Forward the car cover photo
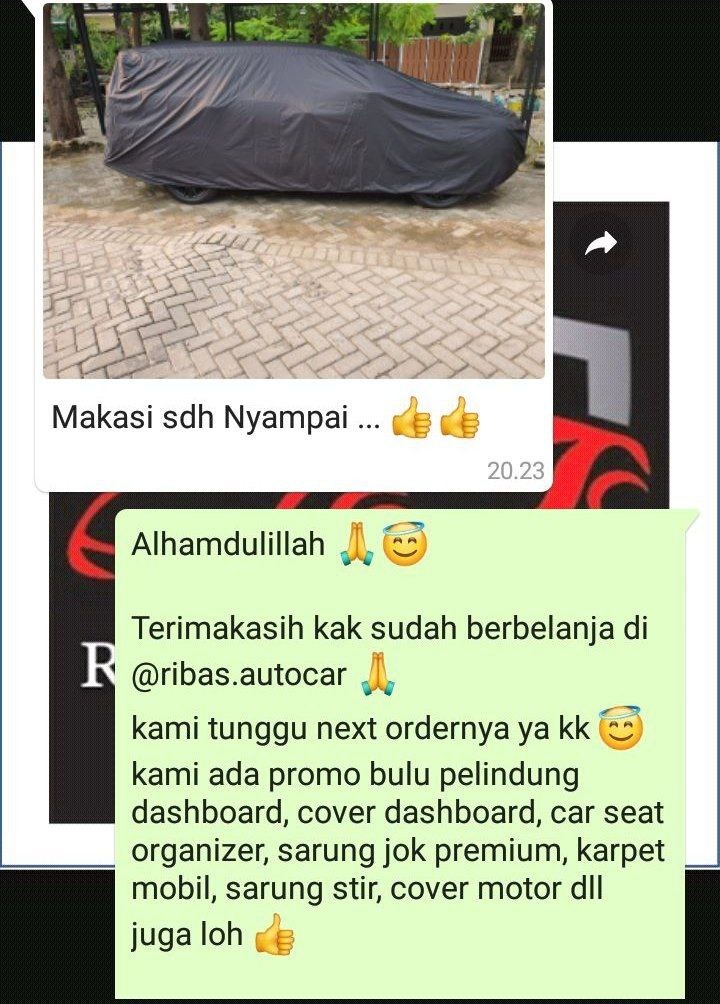720x1004 pixels. coord(601,243)
